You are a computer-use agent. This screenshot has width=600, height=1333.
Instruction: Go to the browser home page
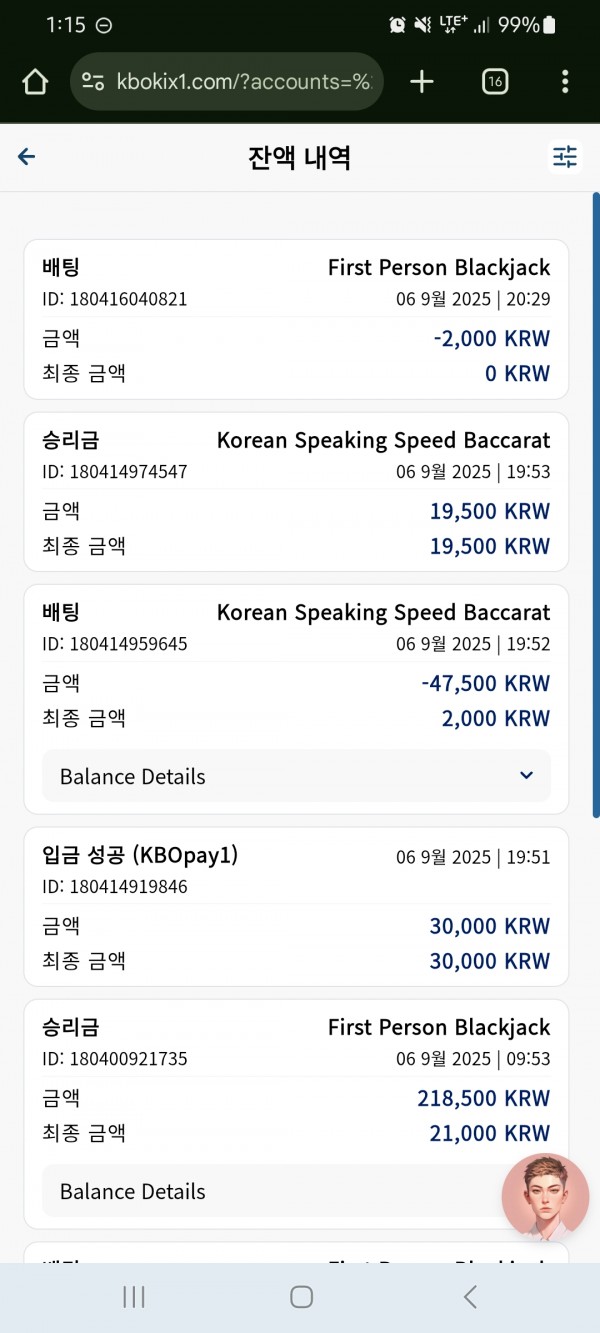click(x=35, y=82)
